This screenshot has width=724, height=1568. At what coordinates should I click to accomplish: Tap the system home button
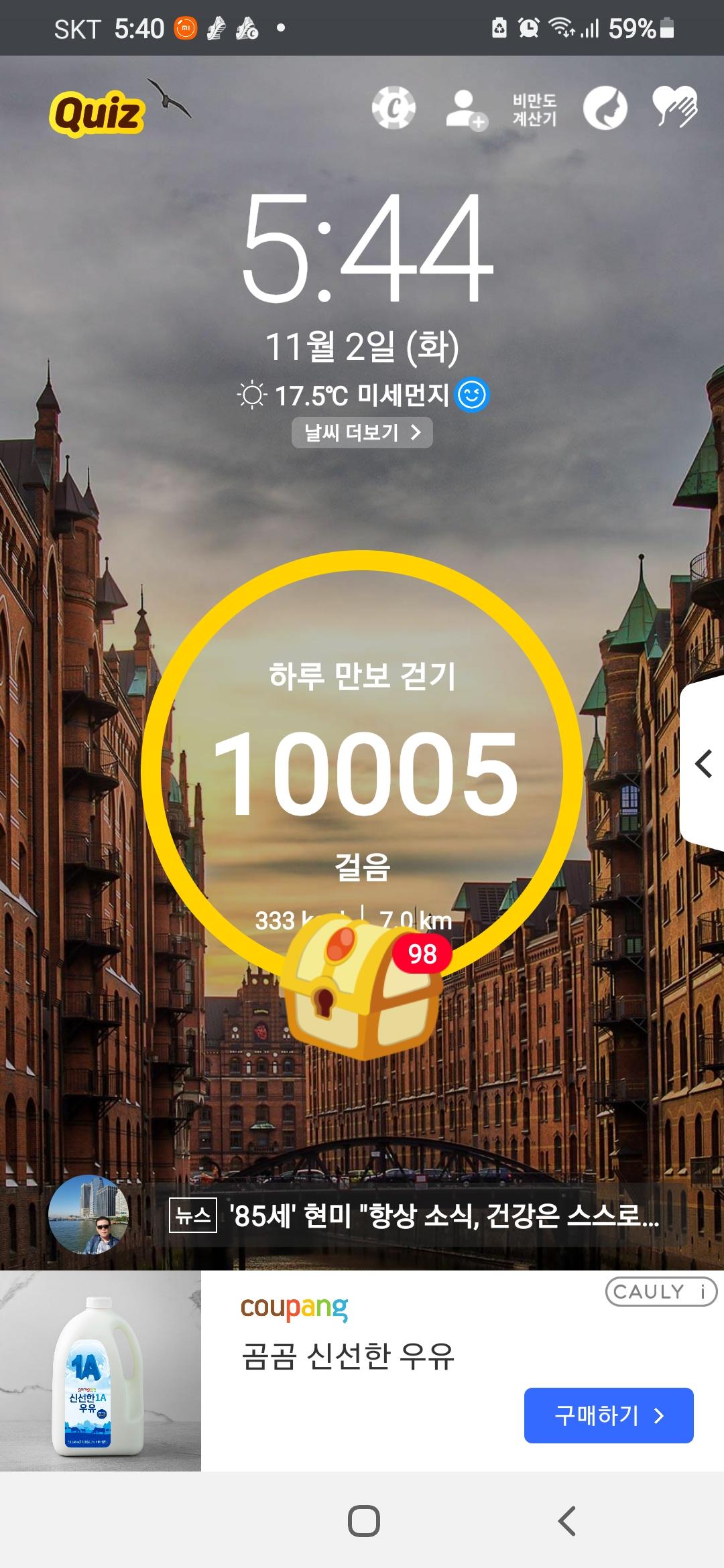point(363,1520)
